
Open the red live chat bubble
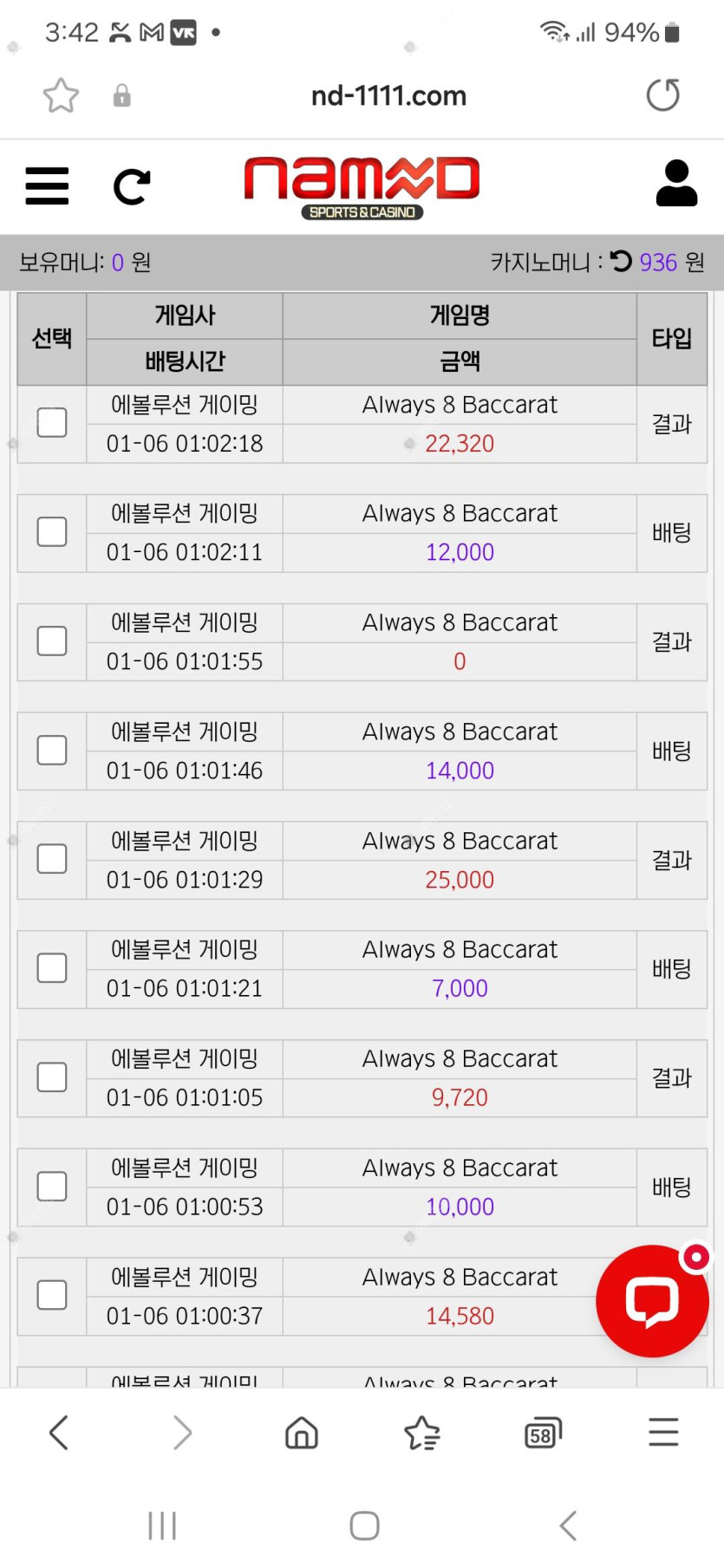tap(653, 1300)
